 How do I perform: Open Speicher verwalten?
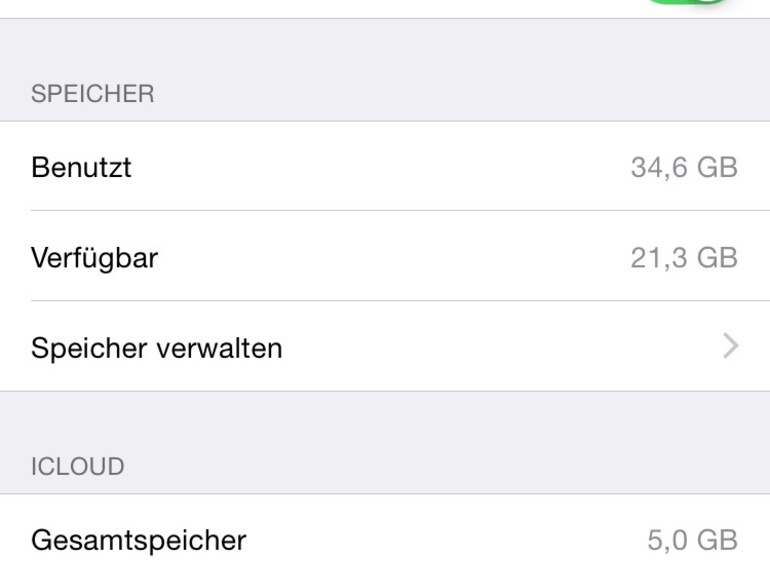click(x=384, y=347)
